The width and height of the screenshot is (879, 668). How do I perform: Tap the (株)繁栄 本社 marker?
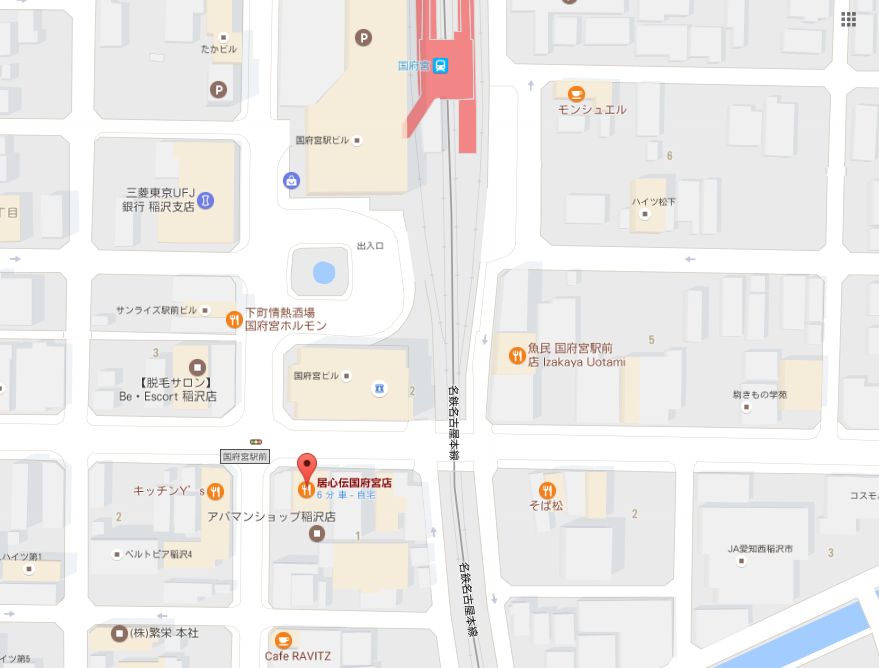coord(119,633)
